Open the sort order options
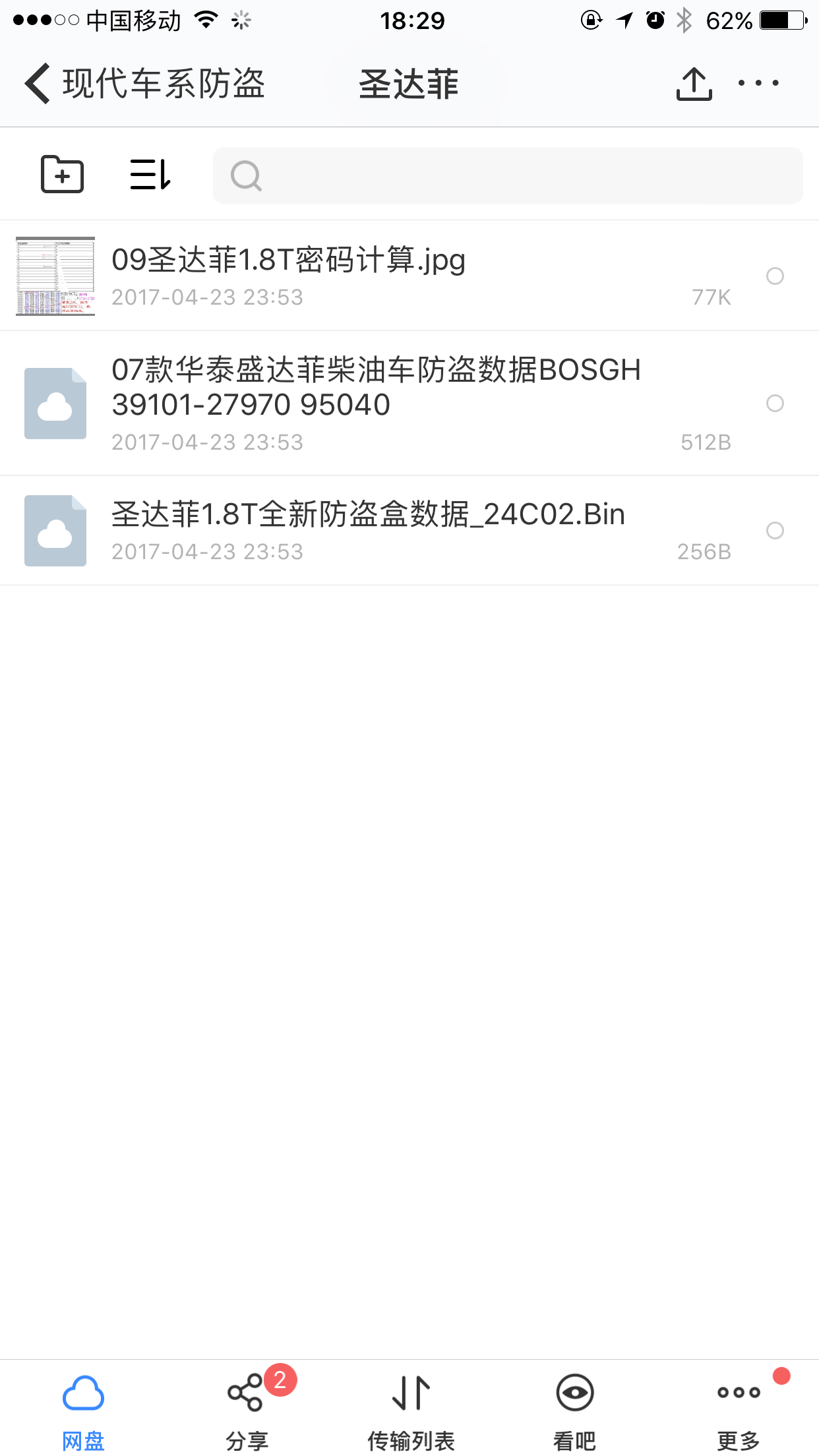The image size is (819, 1456). 150,175
